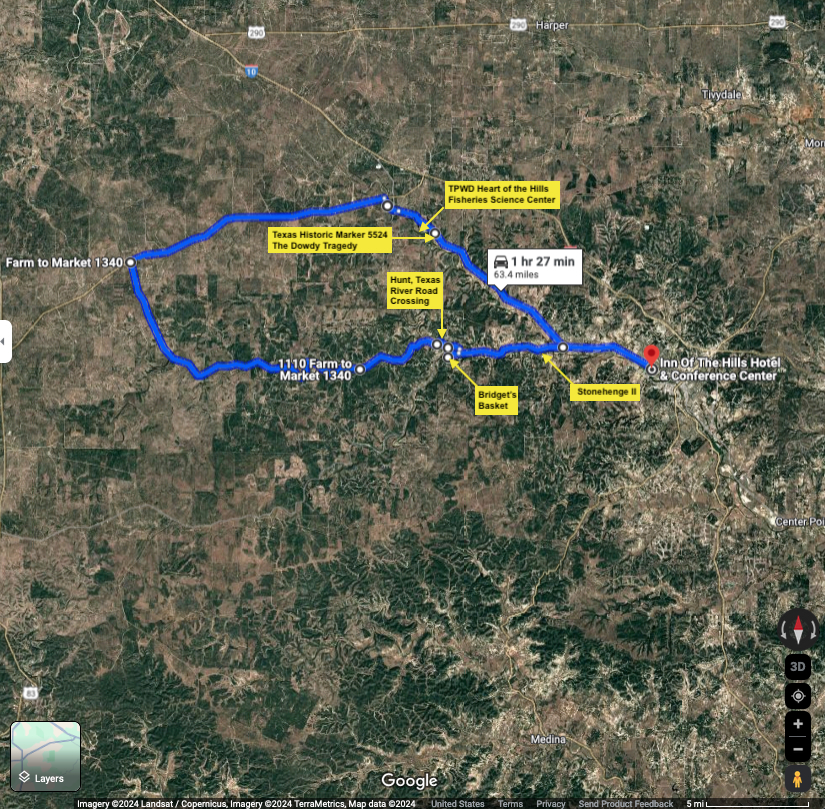Expand the collapsed side panel arrow
Screen dimensions: 825x809
click(5, 342)
